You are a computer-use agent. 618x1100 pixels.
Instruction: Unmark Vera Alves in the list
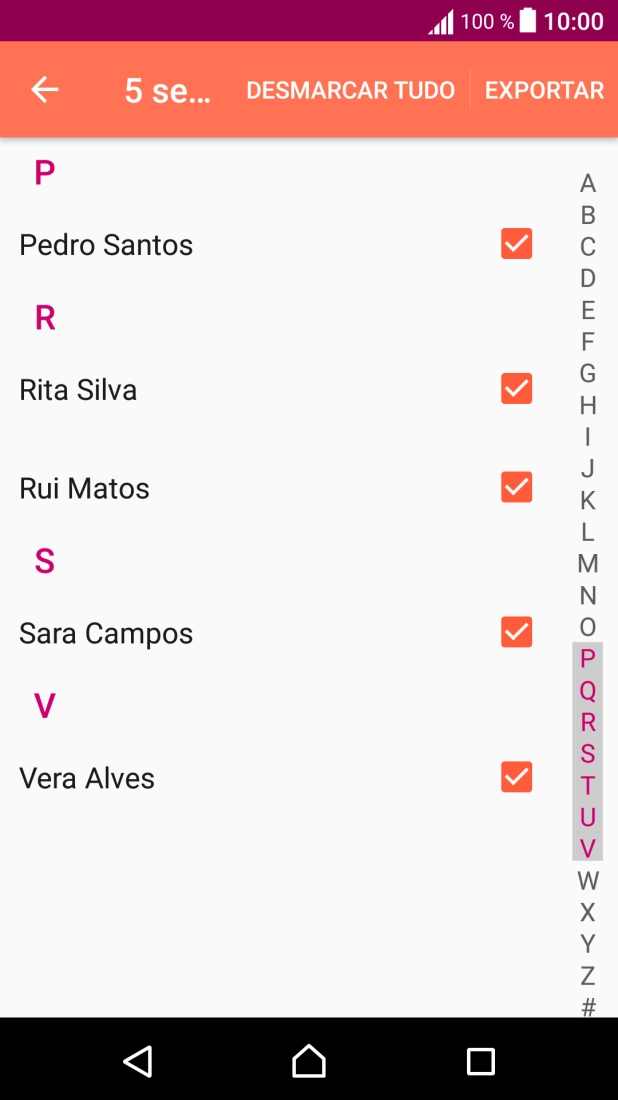click(516, 777)
